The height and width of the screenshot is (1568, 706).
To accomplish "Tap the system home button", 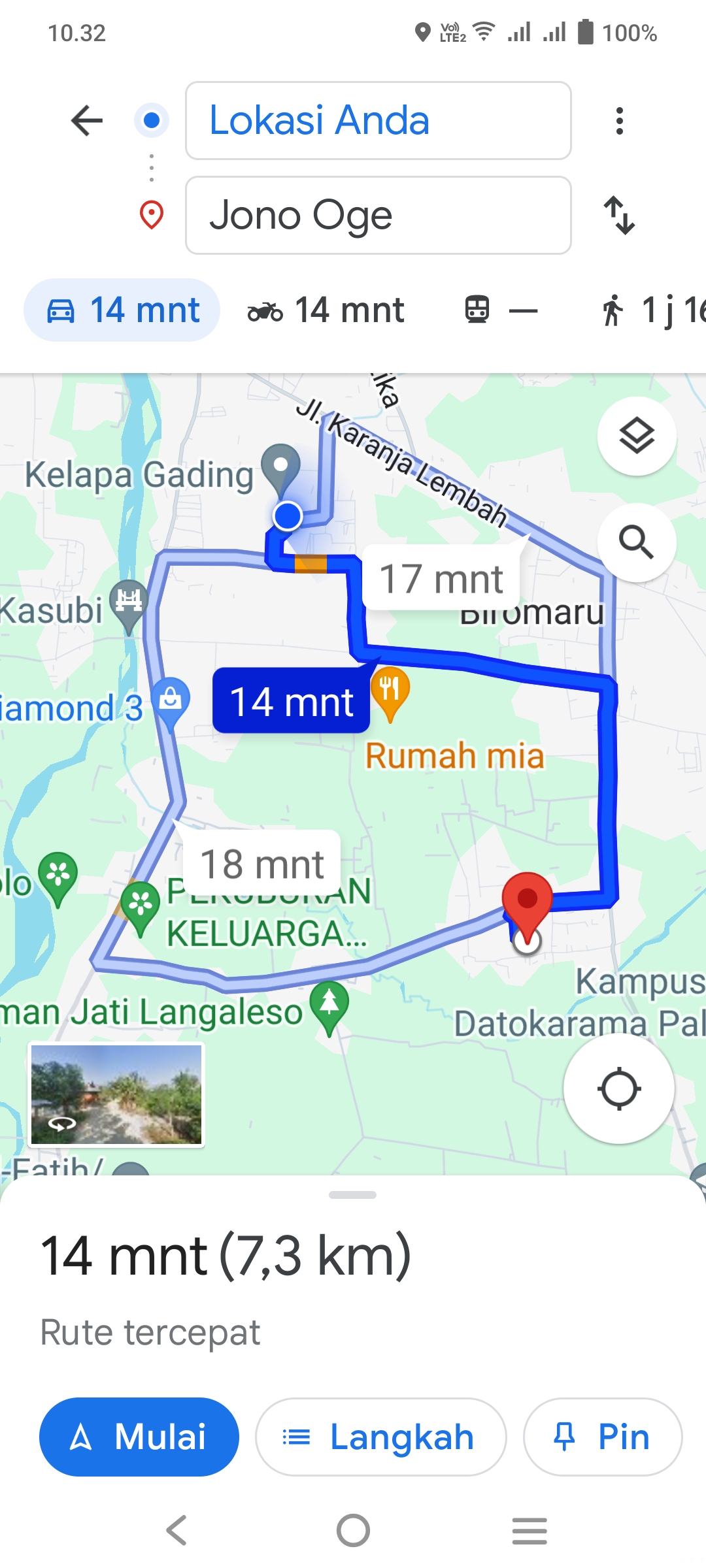I will click(353, 1530).
